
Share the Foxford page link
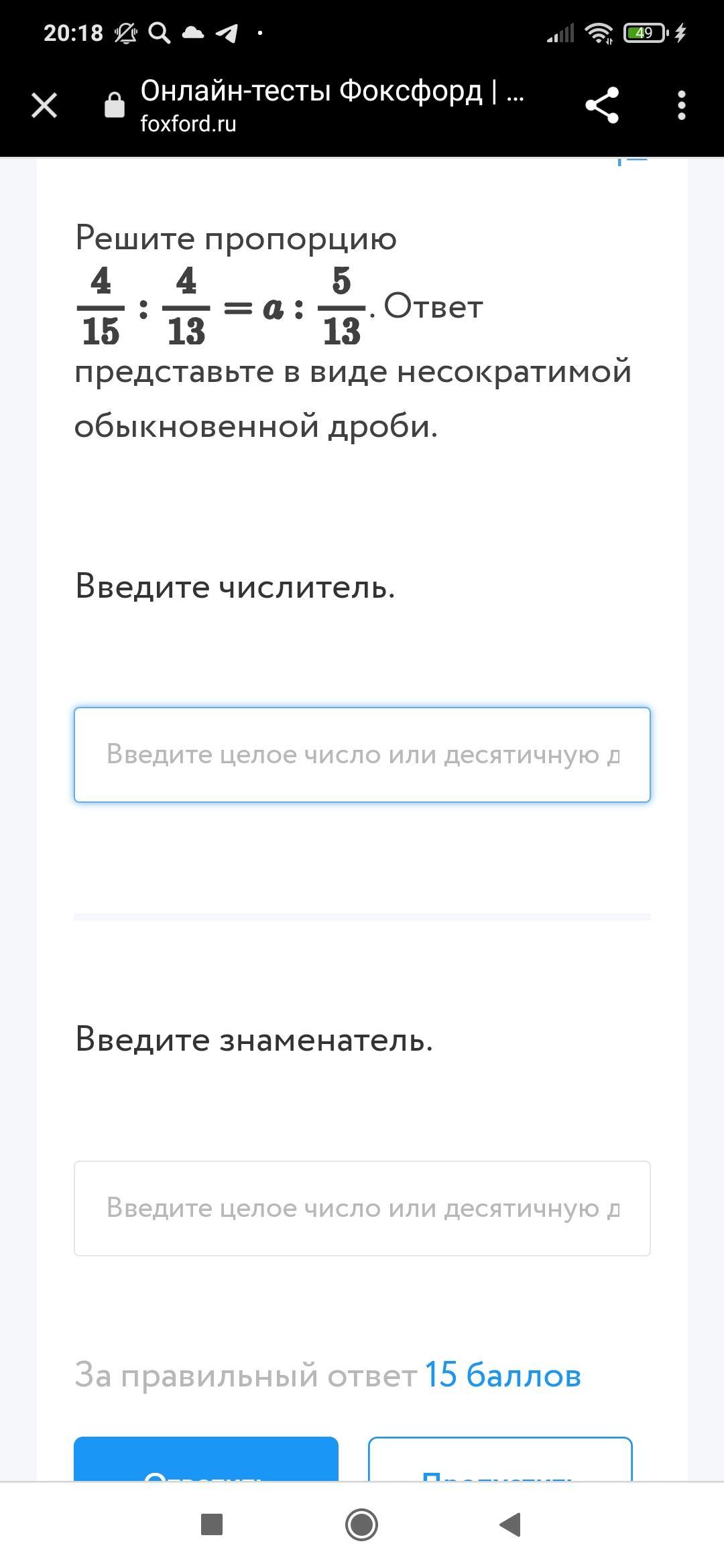(602, 105)
